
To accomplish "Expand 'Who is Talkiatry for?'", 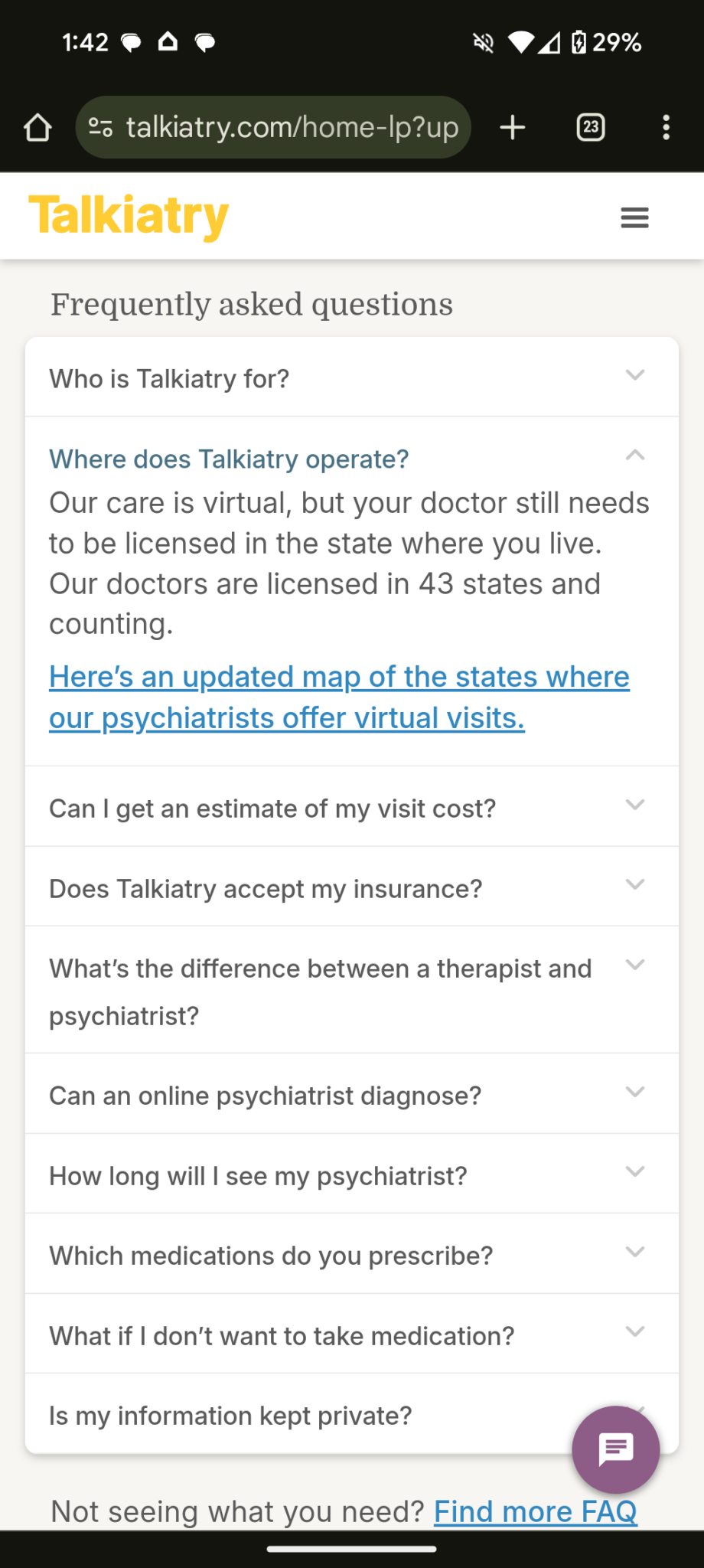I will coord(352,377).
